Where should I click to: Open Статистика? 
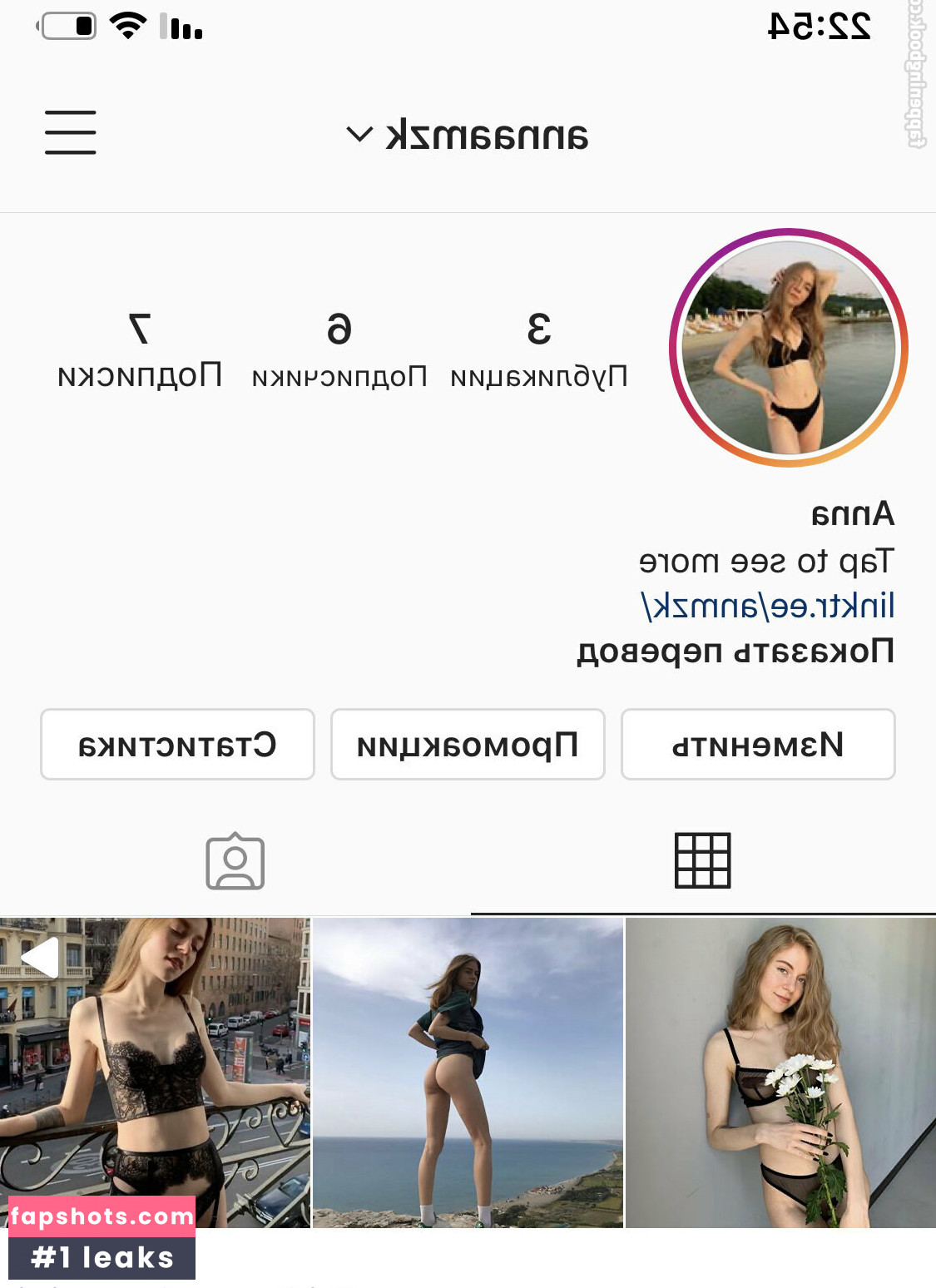177,745
